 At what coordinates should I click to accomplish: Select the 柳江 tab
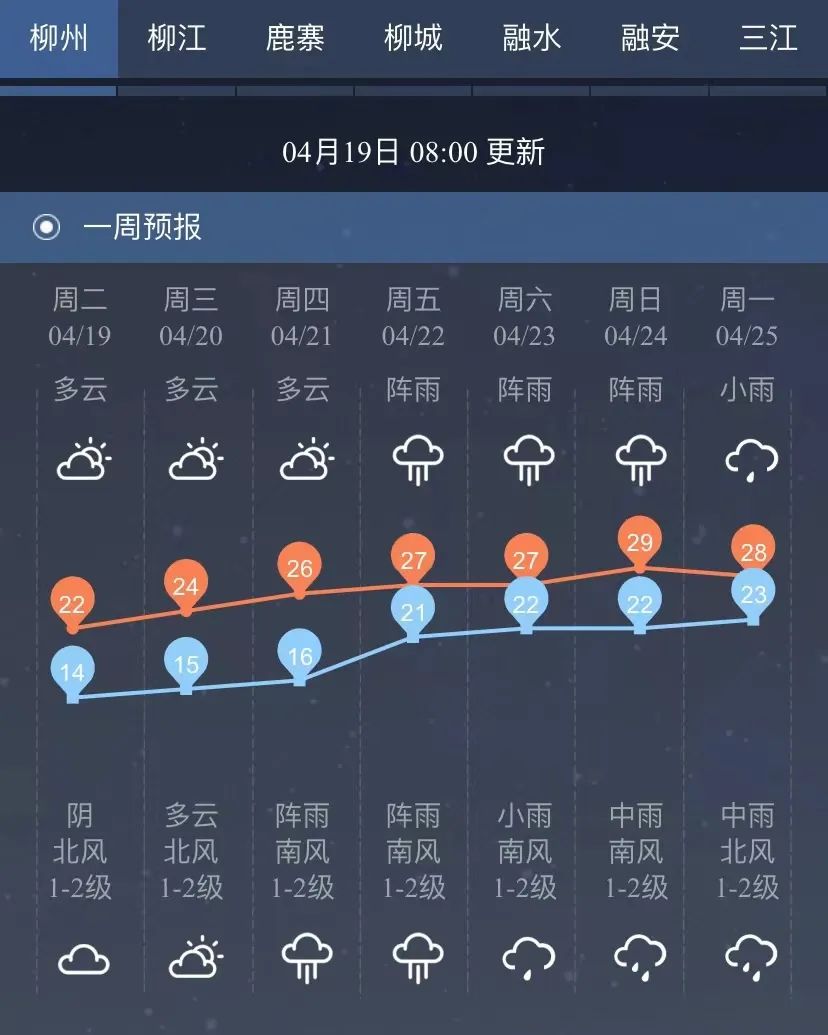[177, 39]
